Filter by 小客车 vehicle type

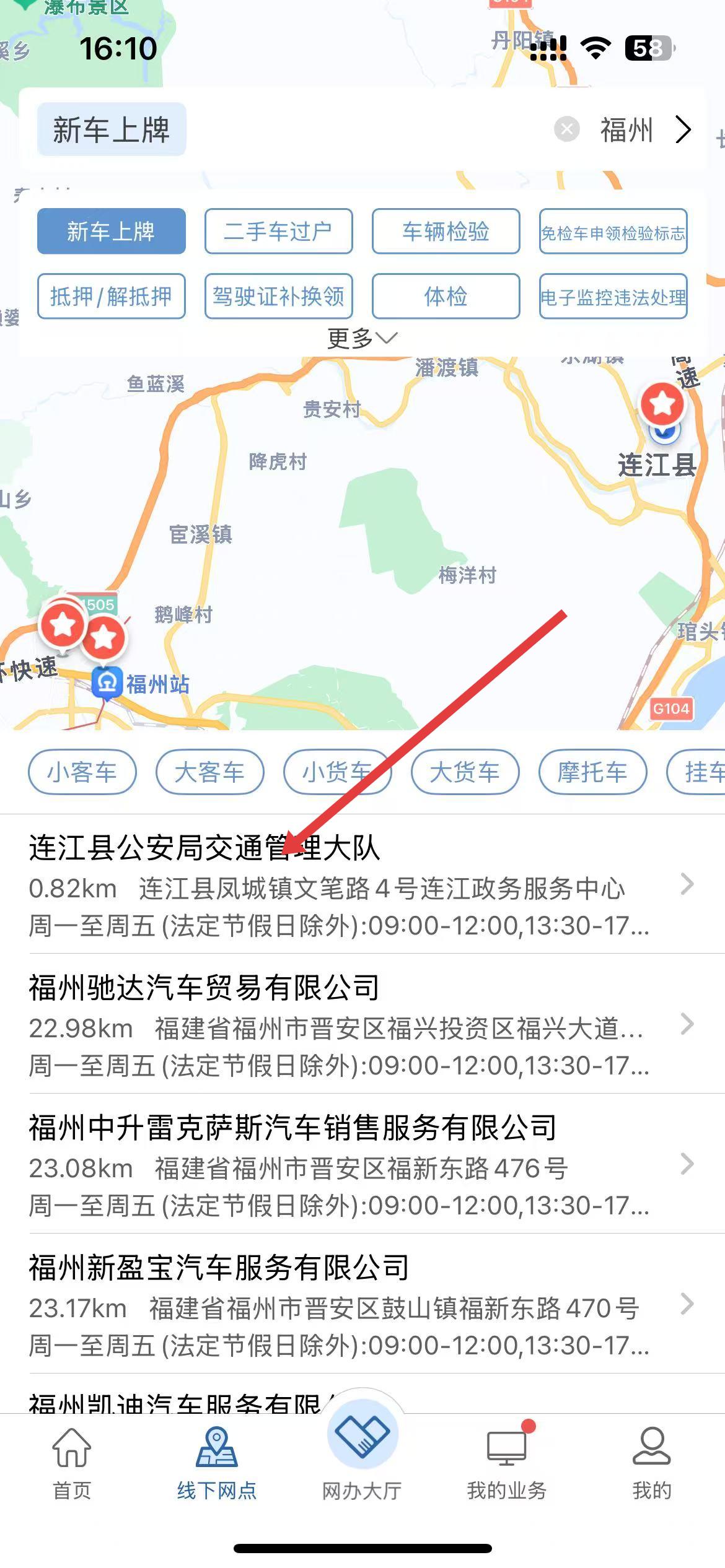82,772
